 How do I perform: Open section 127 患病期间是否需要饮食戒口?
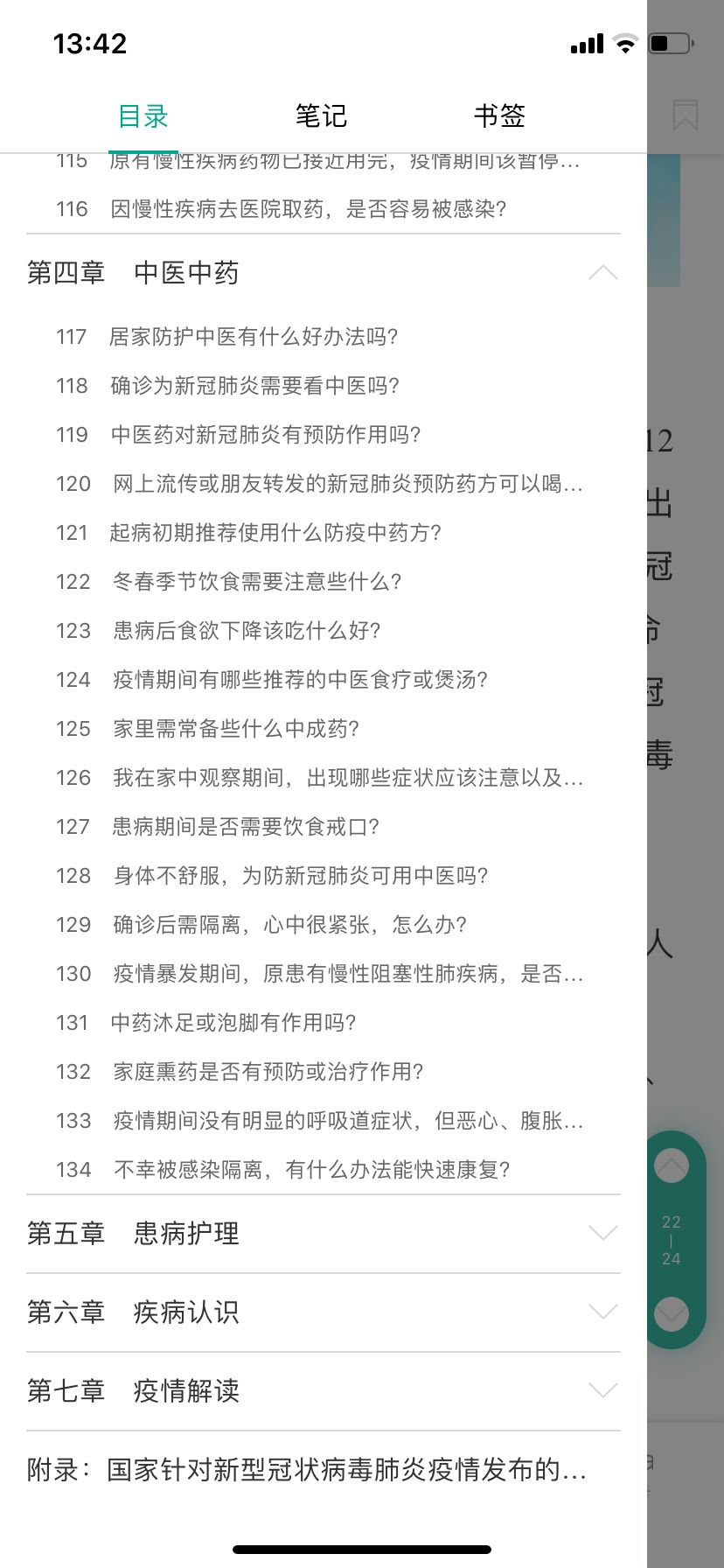pyautogui.click(x=245, y=827)
